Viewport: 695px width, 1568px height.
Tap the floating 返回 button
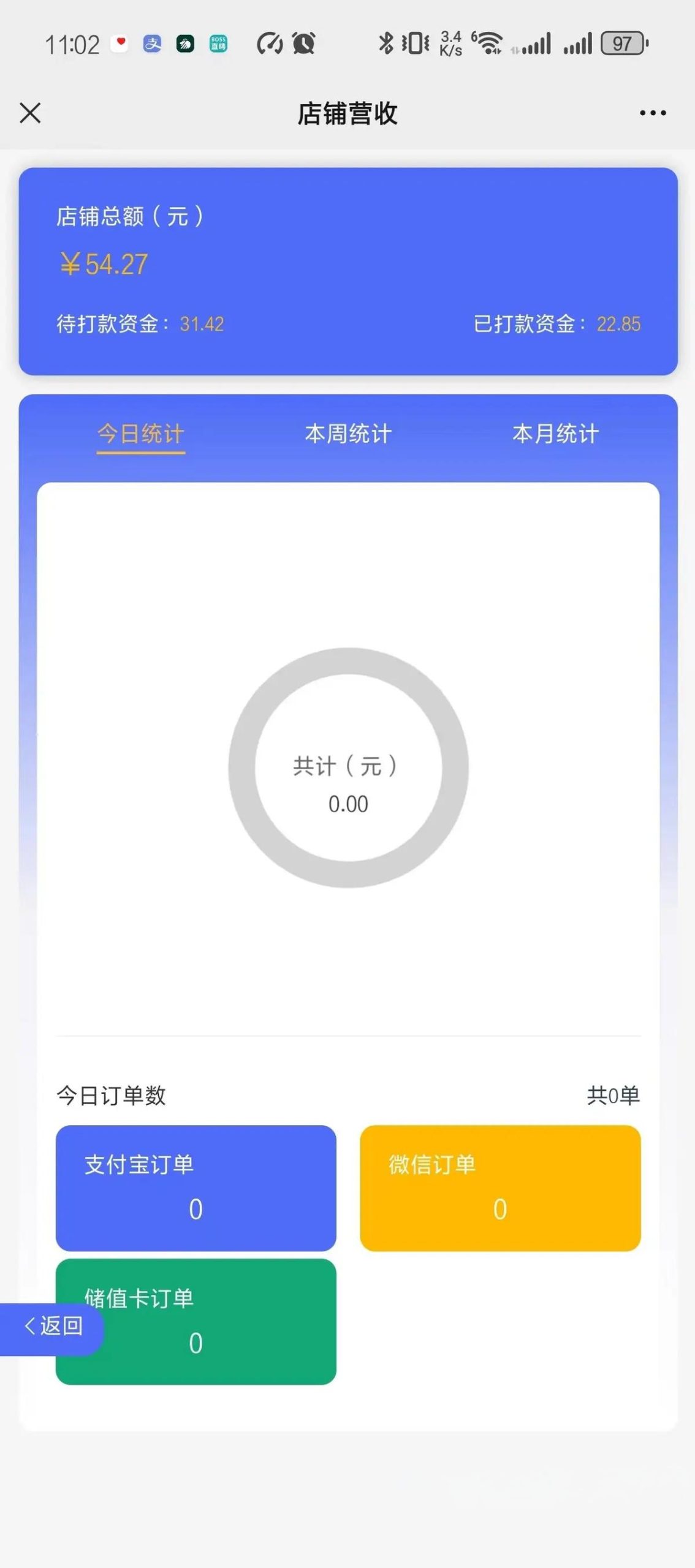click(51, 1327)
